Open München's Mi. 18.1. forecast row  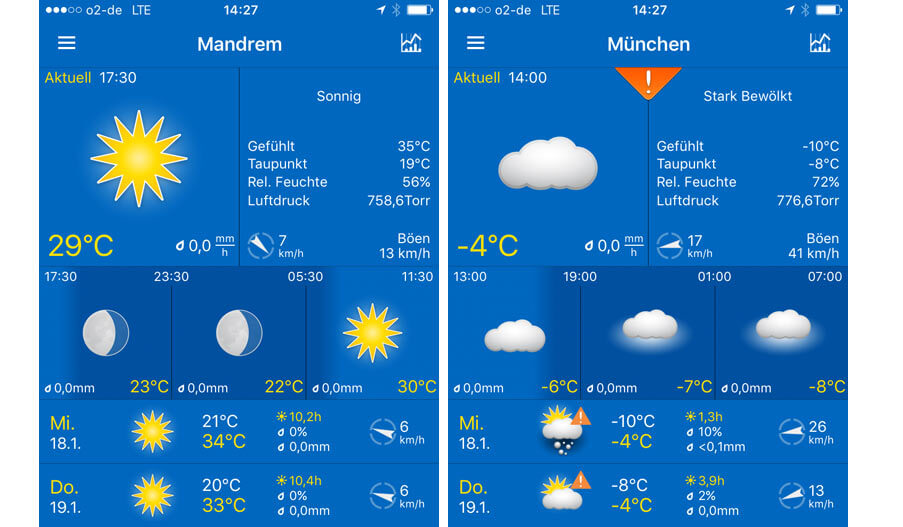648,432
